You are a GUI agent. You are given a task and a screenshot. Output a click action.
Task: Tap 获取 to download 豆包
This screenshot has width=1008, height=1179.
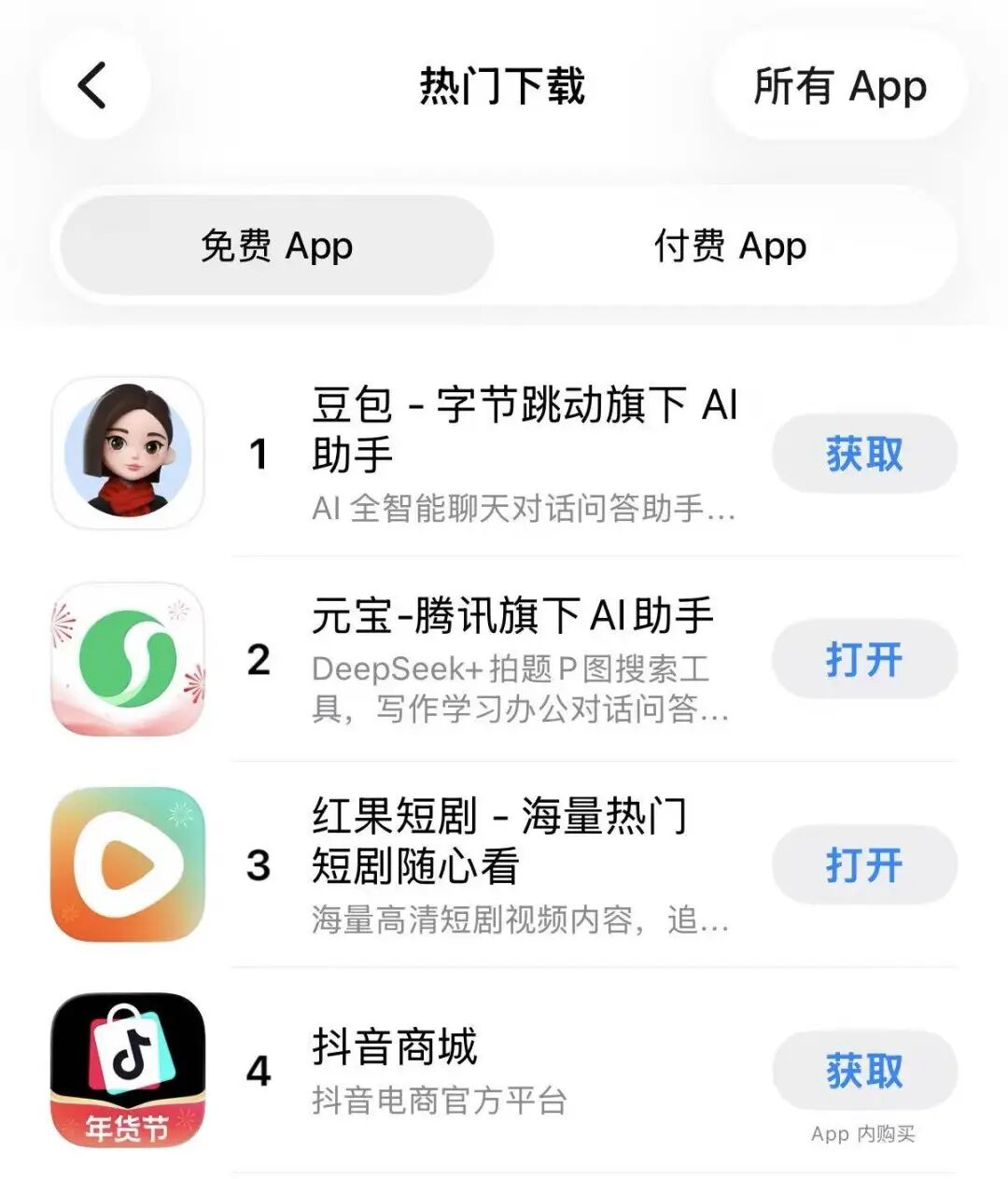[x=864, y=454]
